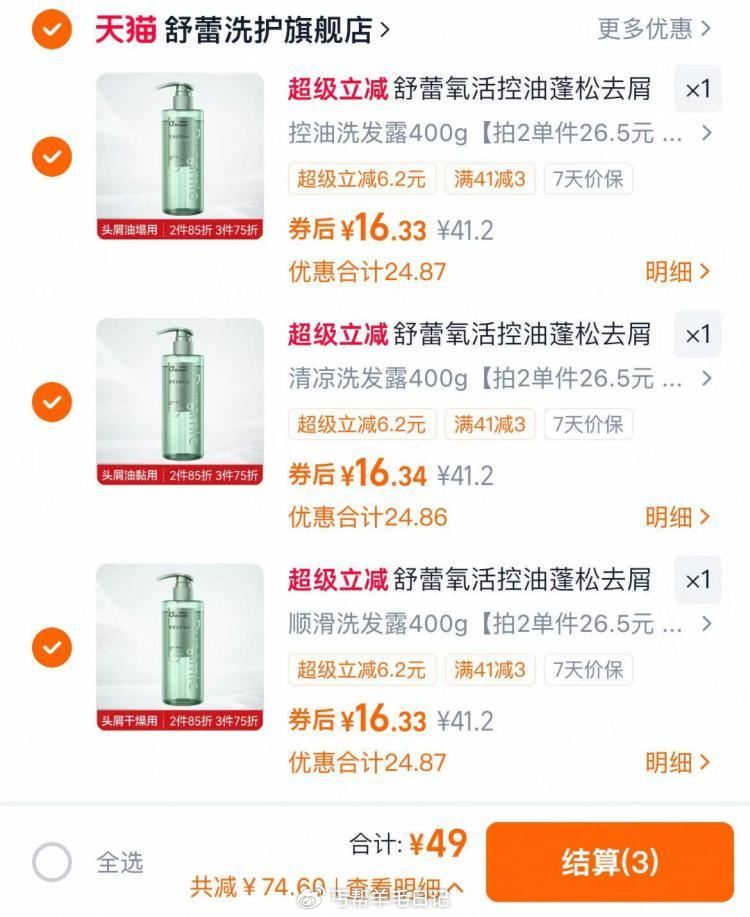The image size is (750, 917).
Task: Click the 满41减3 tag on the third item
Action: (490, 670)
